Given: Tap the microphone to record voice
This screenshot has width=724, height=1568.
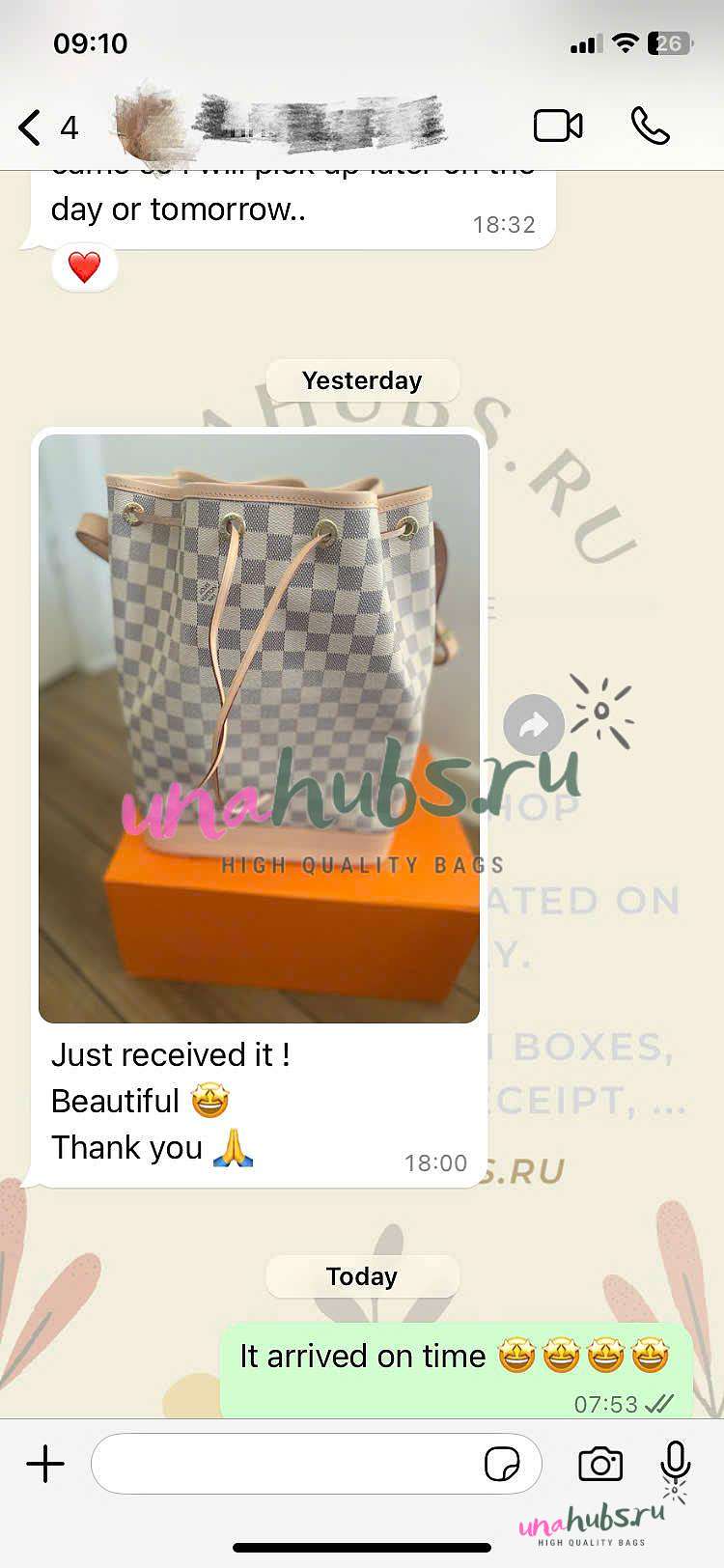Looking at the screenshot, I should tap(676, 1463).
